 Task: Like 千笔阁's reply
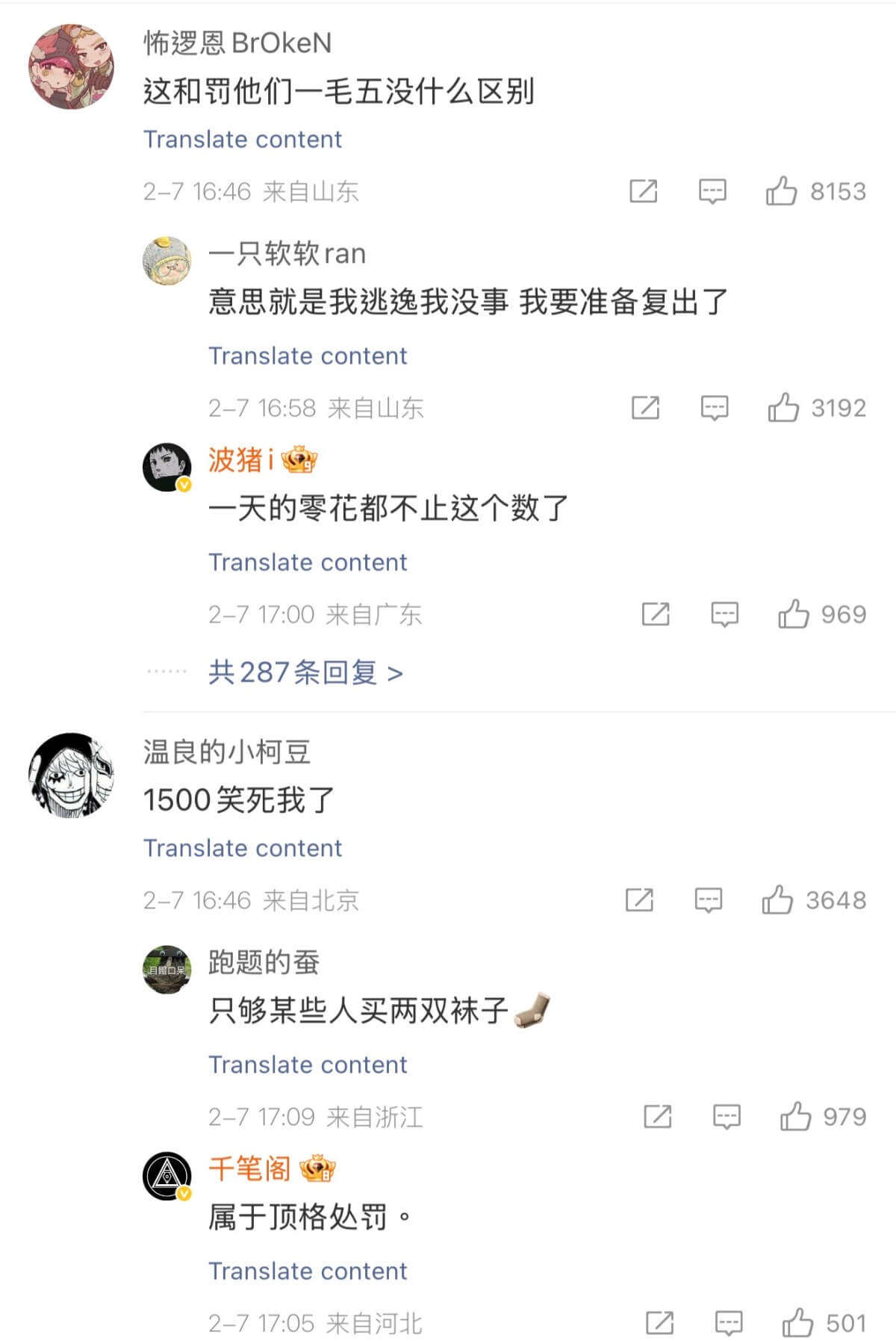(797, 1323)
